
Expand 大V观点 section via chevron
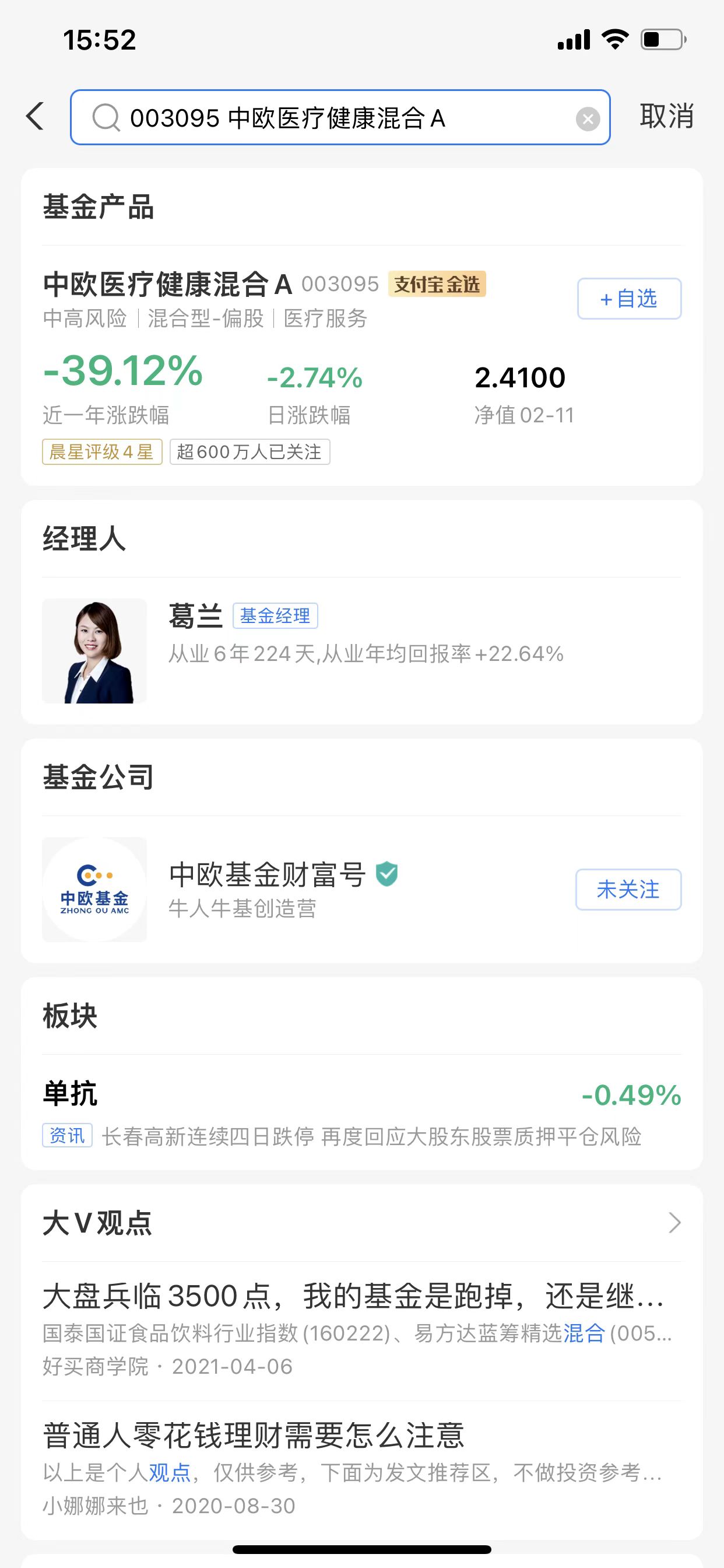[673, 1222]
